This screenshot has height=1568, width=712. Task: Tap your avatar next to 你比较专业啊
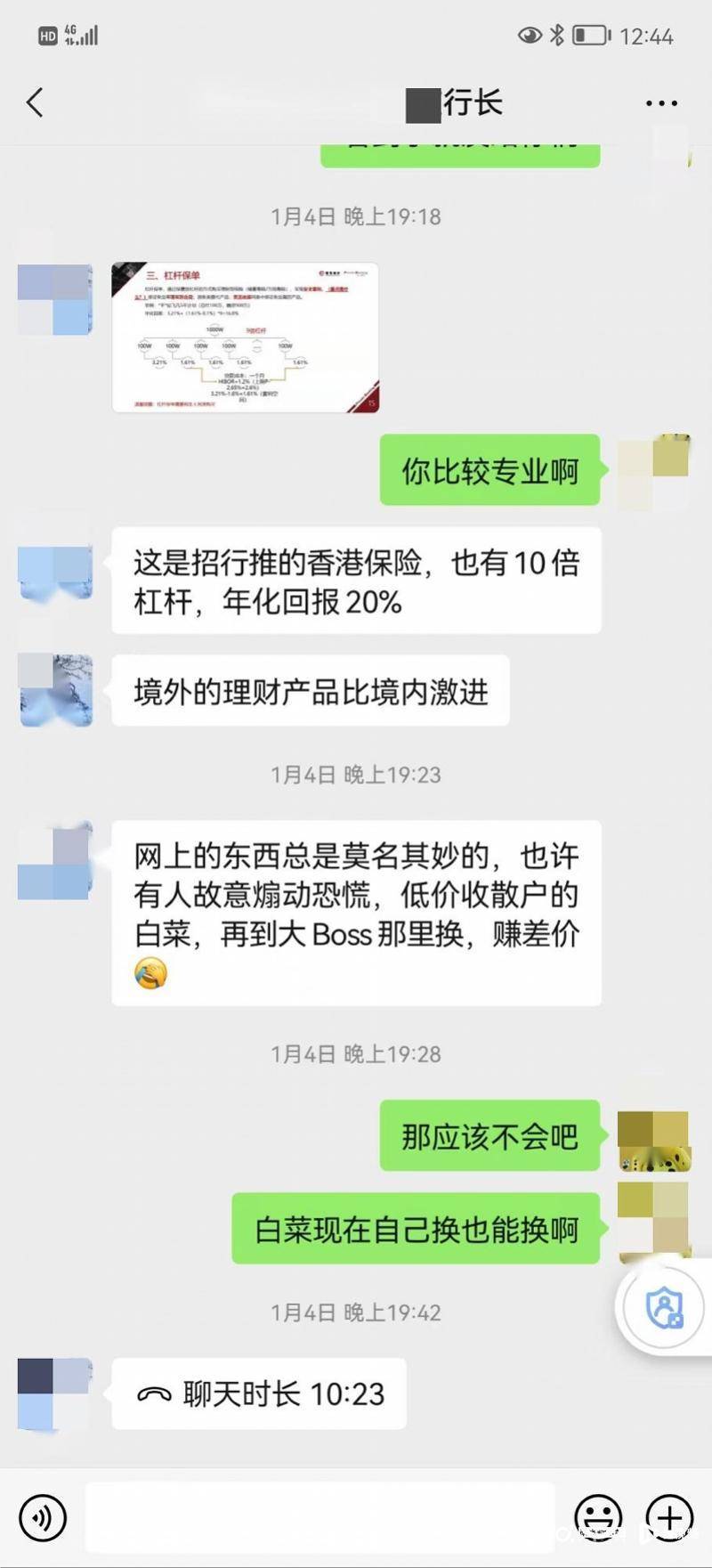[656, 472]
